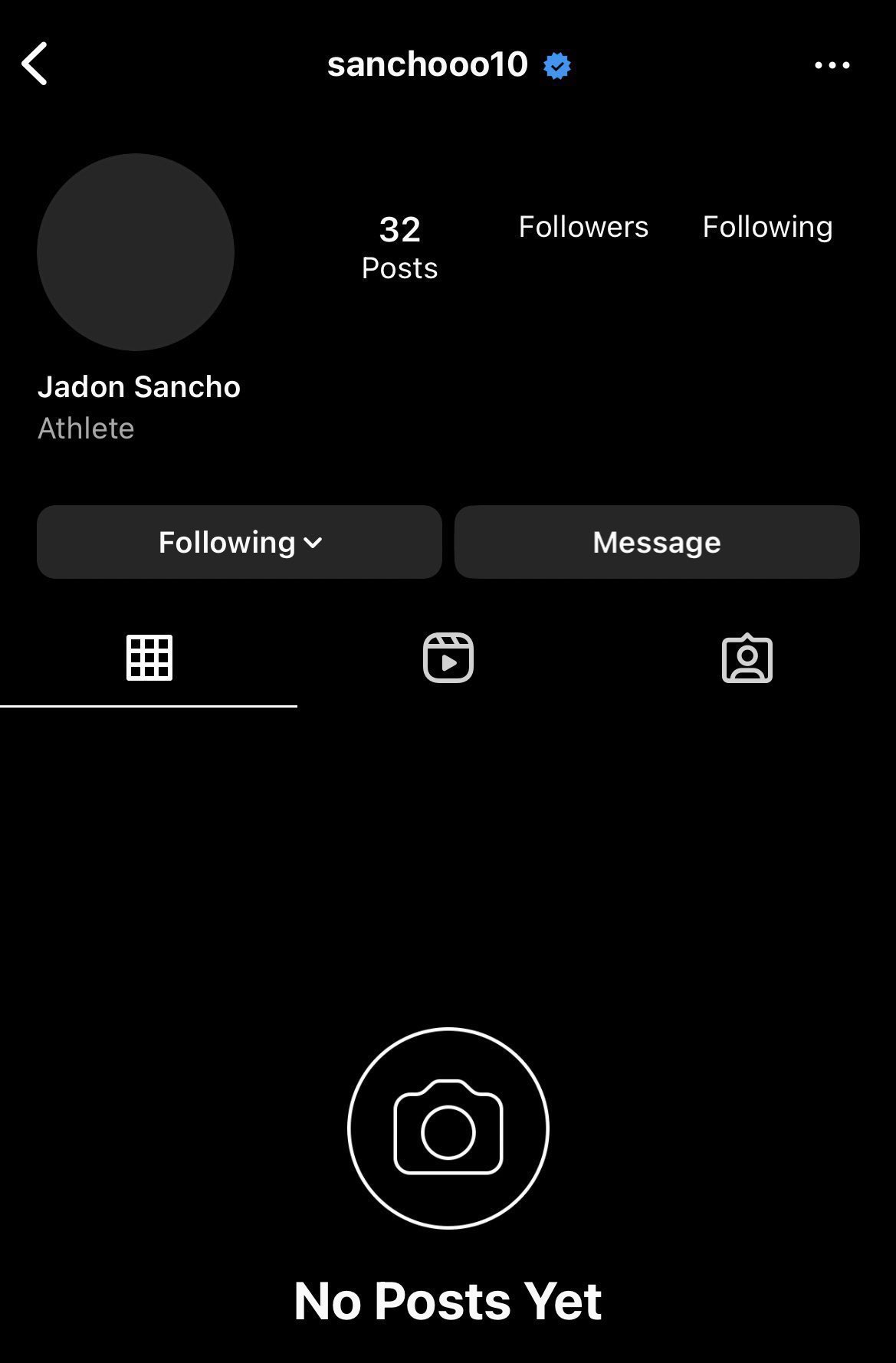Open the Following dropdown button

[239, 542]
